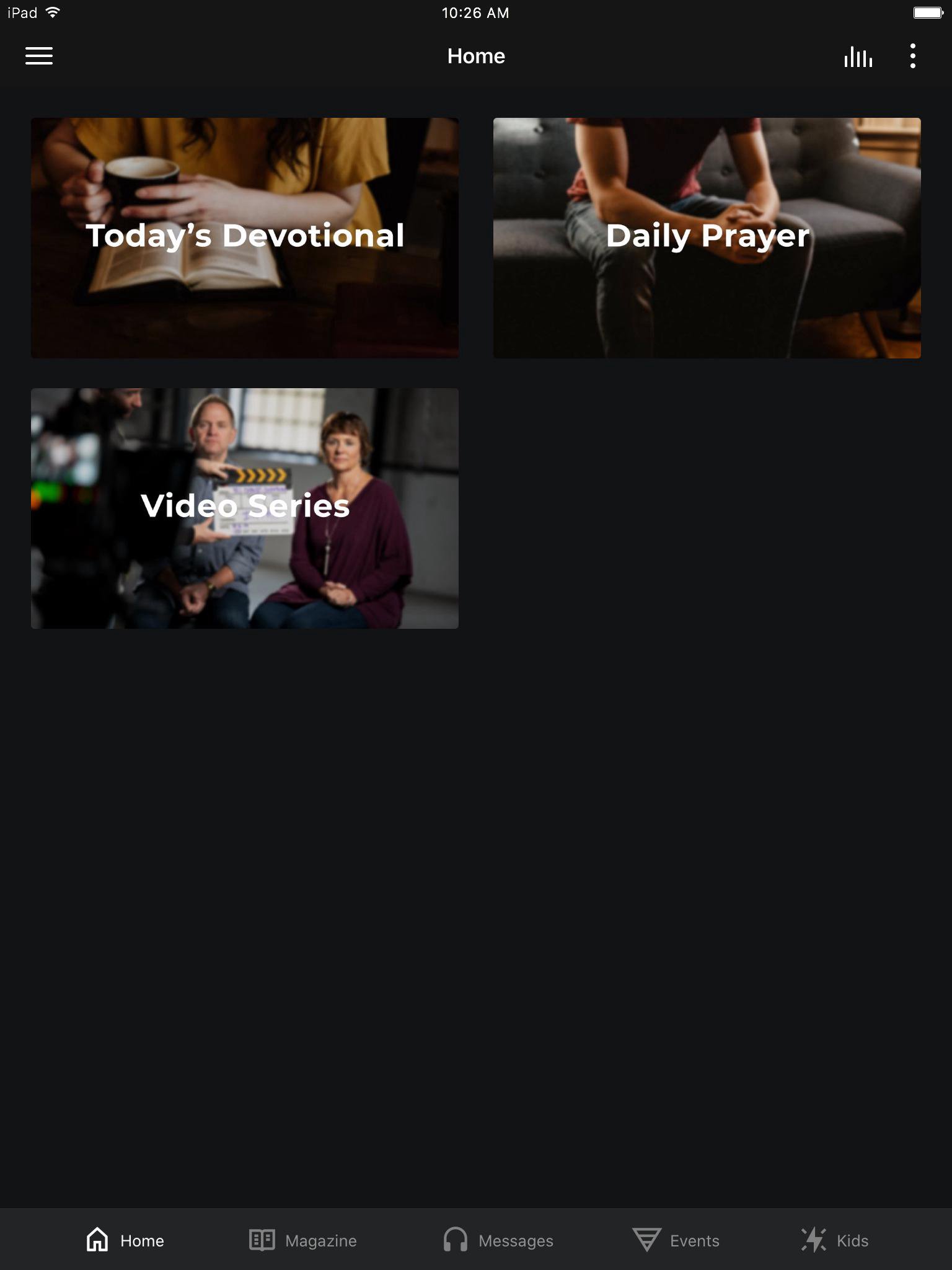952x1270 pixels.
Task: Open the three-dot overflow menu
Action: point(912,56)
